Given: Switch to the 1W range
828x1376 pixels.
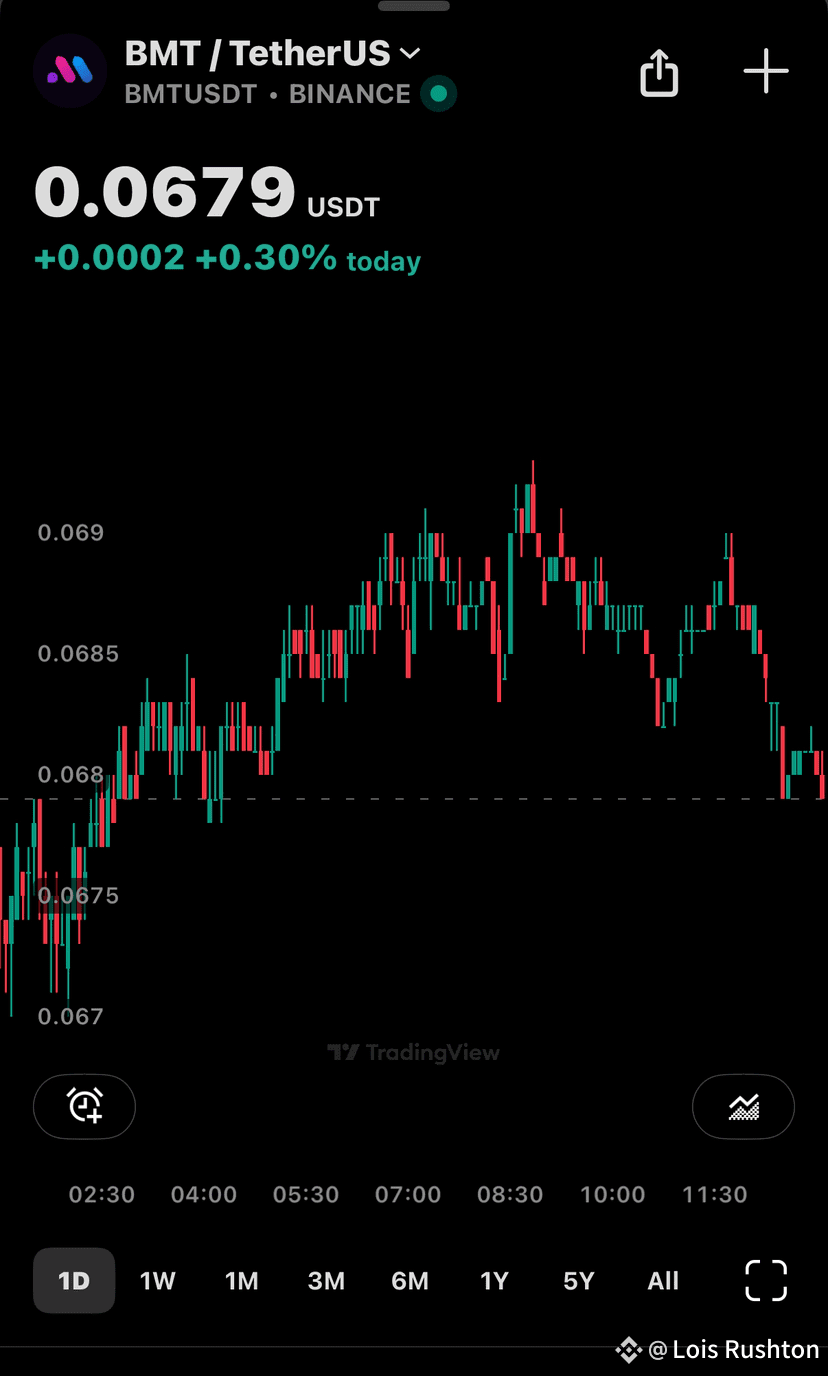Looking at the screenshot, I should [x=158, y=1281].
